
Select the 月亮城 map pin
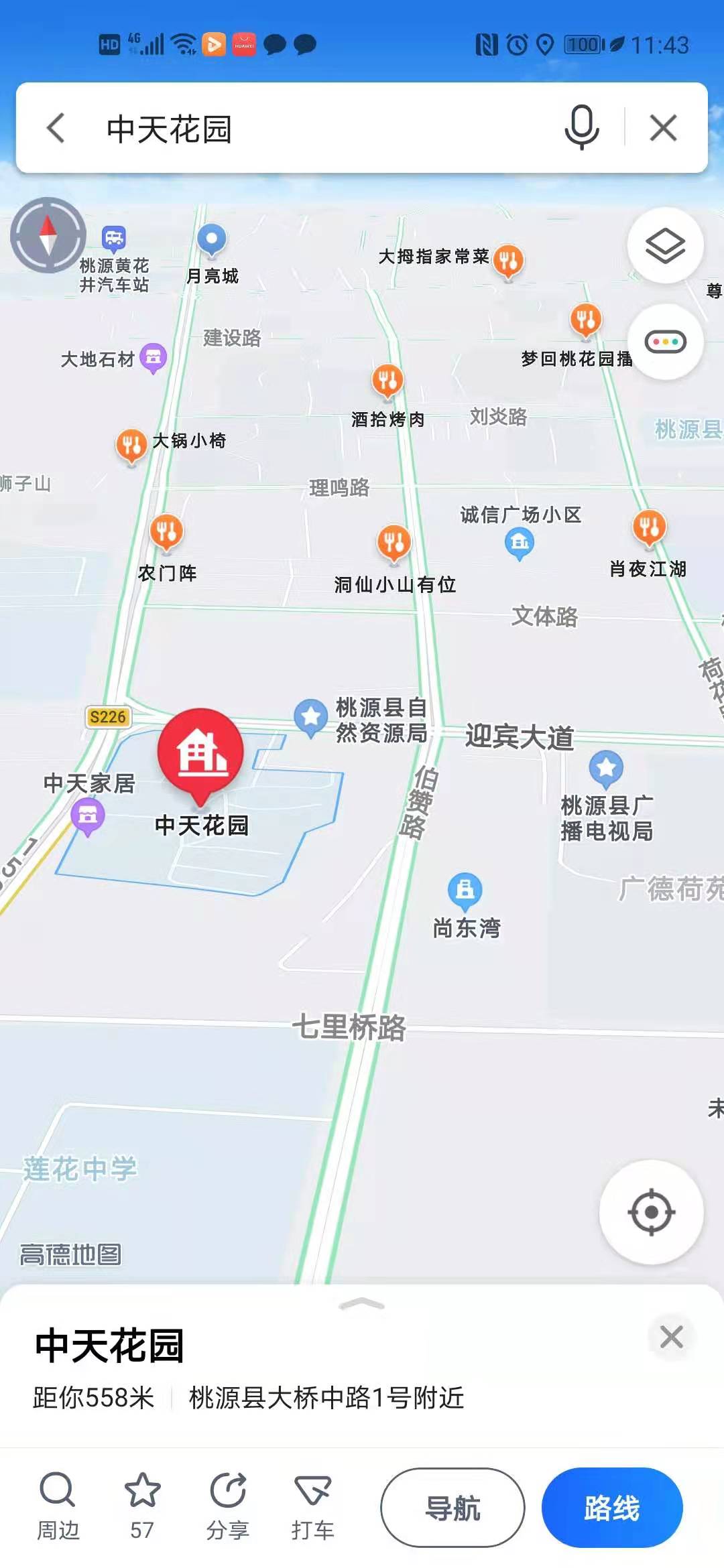click(x=212, y=240)
